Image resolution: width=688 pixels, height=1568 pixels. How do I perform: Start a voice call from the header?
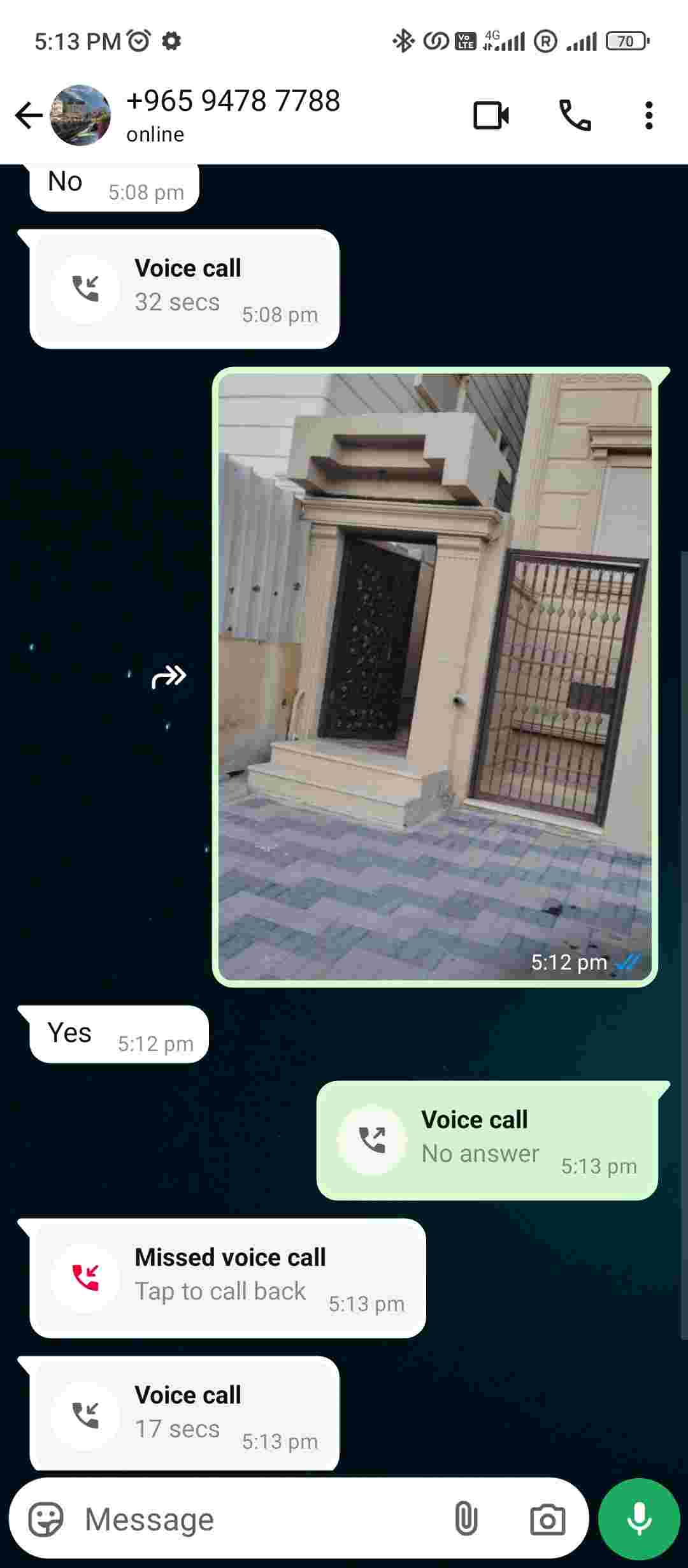(575, 115)
